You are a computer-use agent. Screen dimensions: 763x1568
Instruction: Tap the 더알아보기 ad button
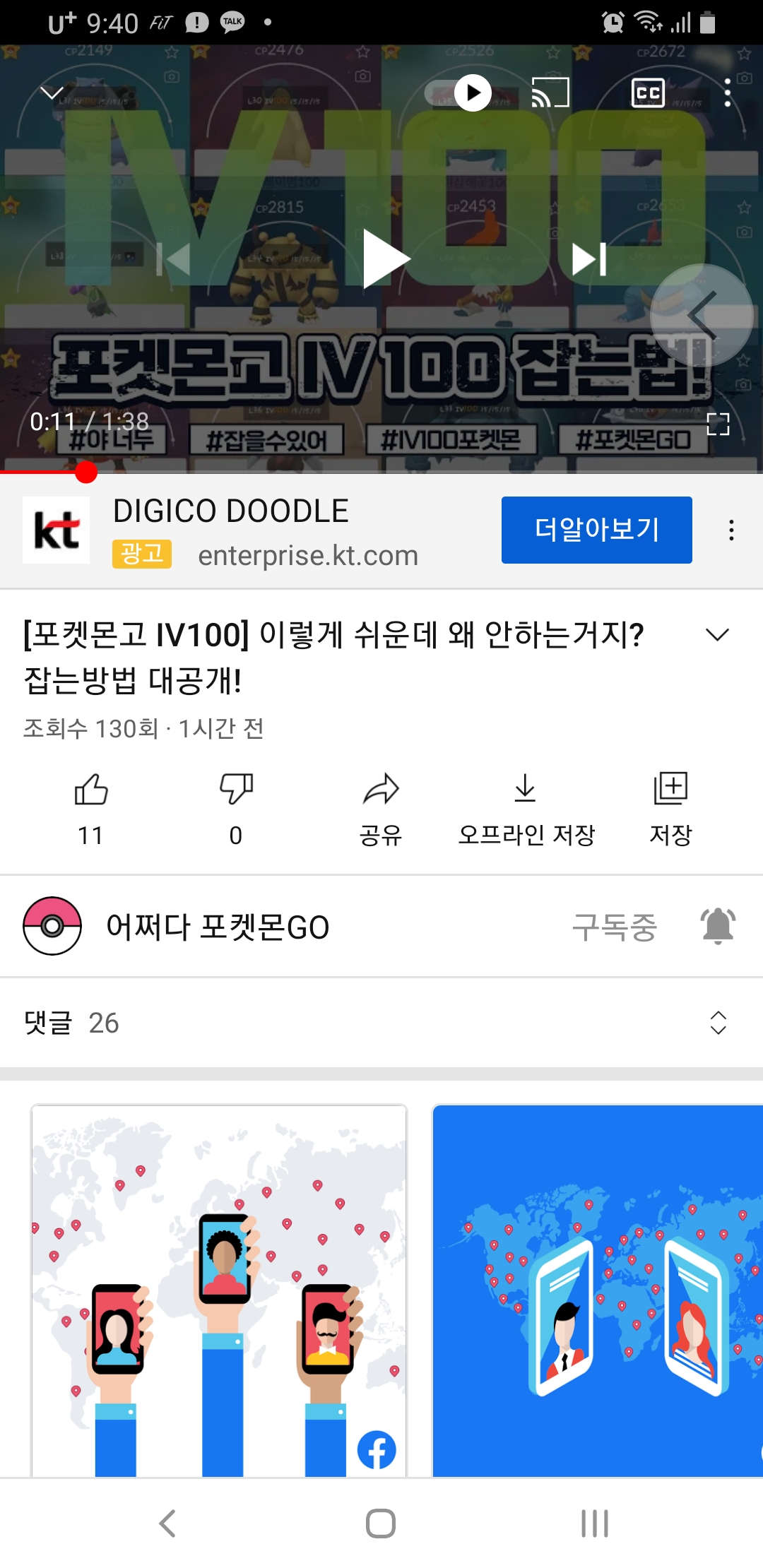click(x=596, y=530)
